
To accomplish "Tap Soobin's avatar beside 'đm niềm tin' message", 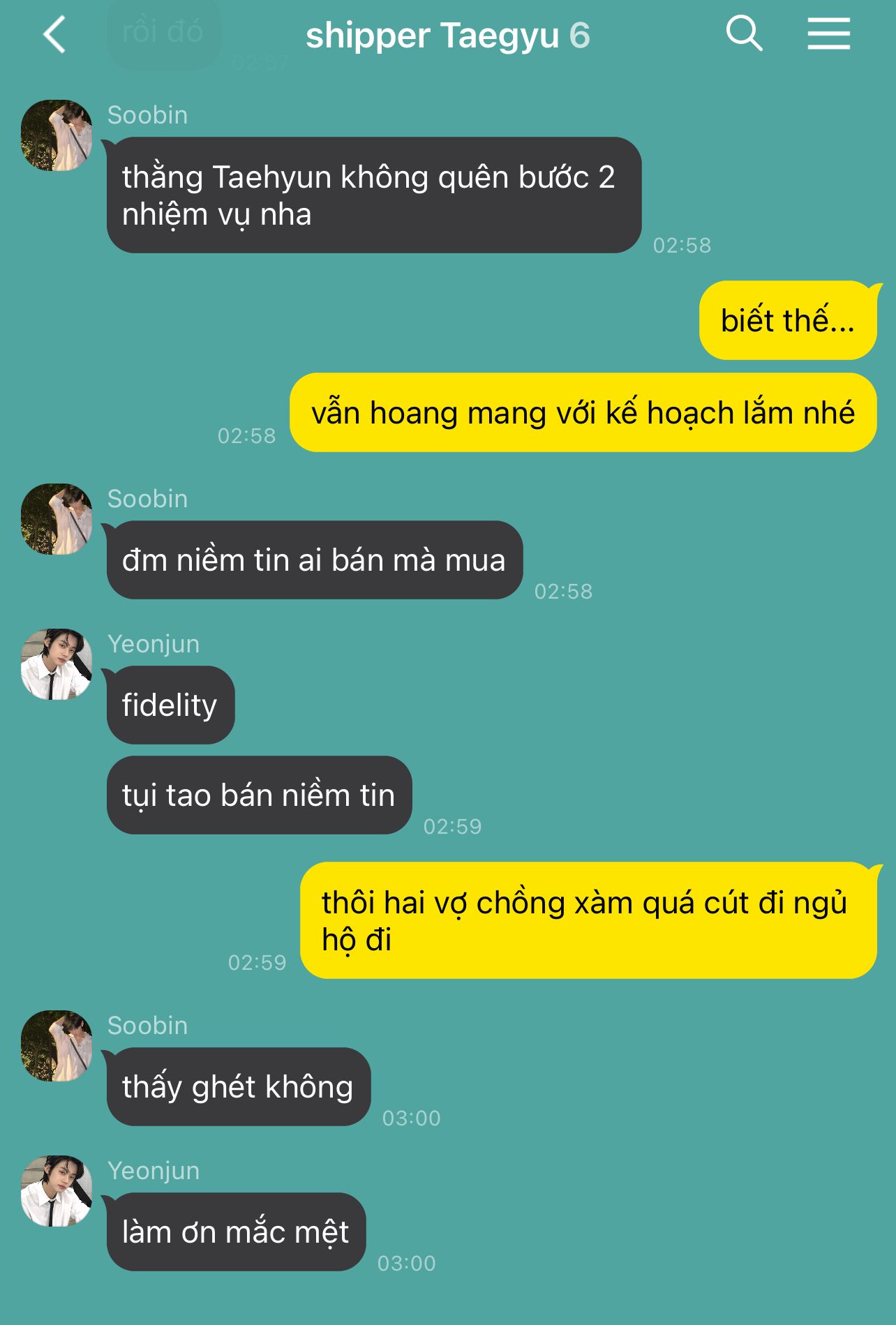I will click(57, 519).
